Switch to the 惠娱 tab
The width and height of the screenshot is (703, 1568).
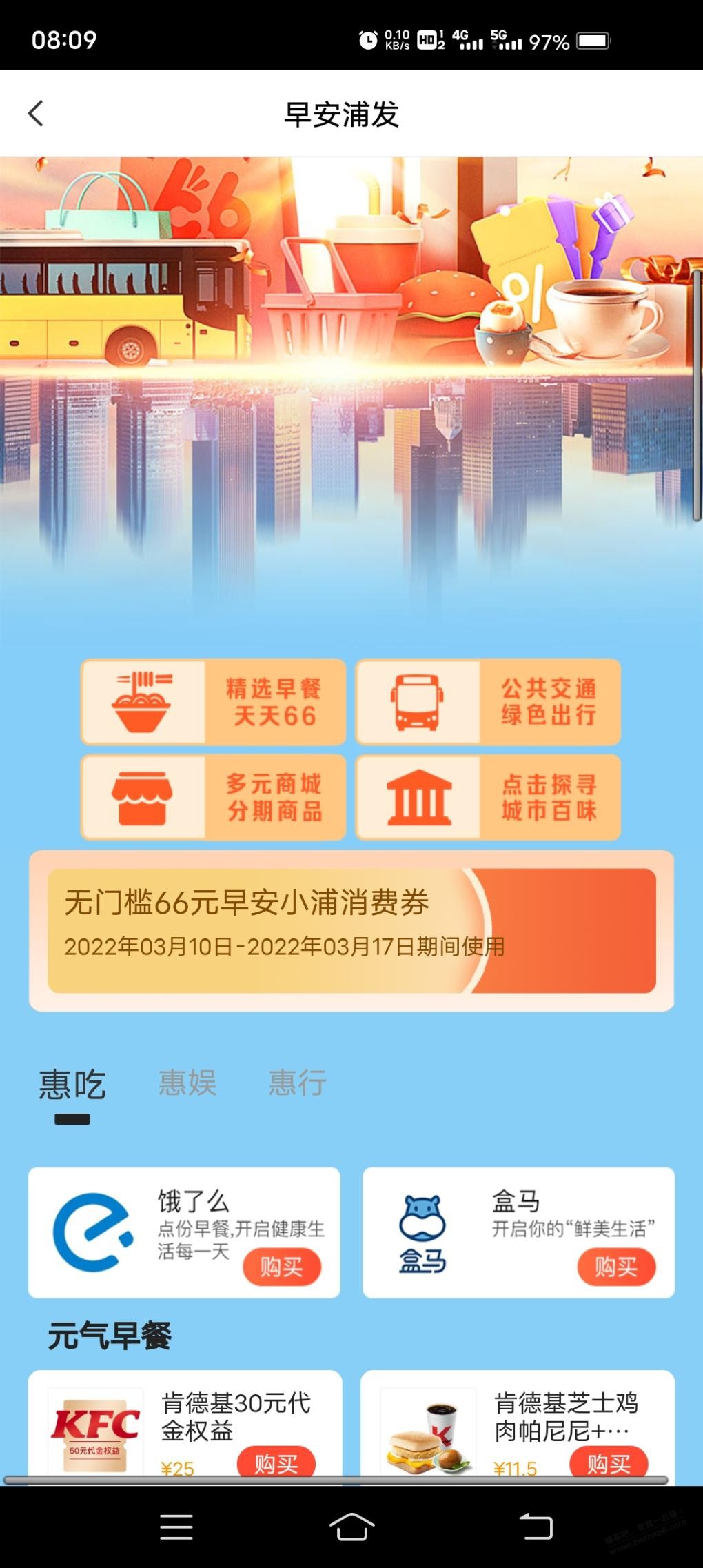[187, 1083]
